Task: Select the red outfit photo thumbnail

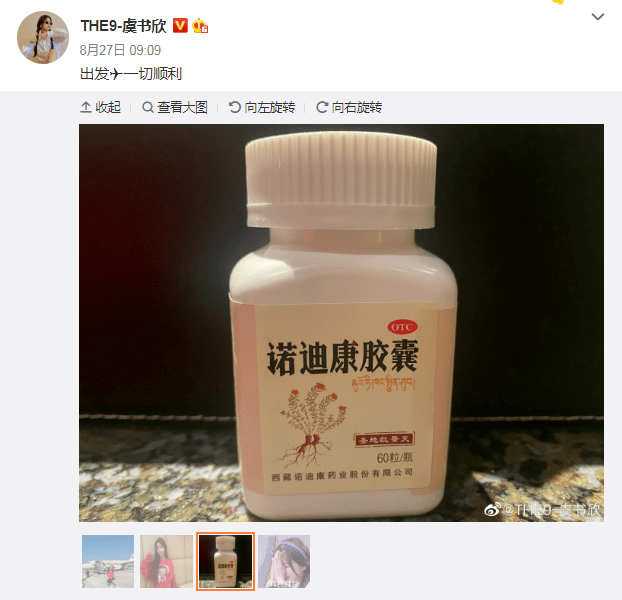Action: pyautogui.click(x=166, y=561)
